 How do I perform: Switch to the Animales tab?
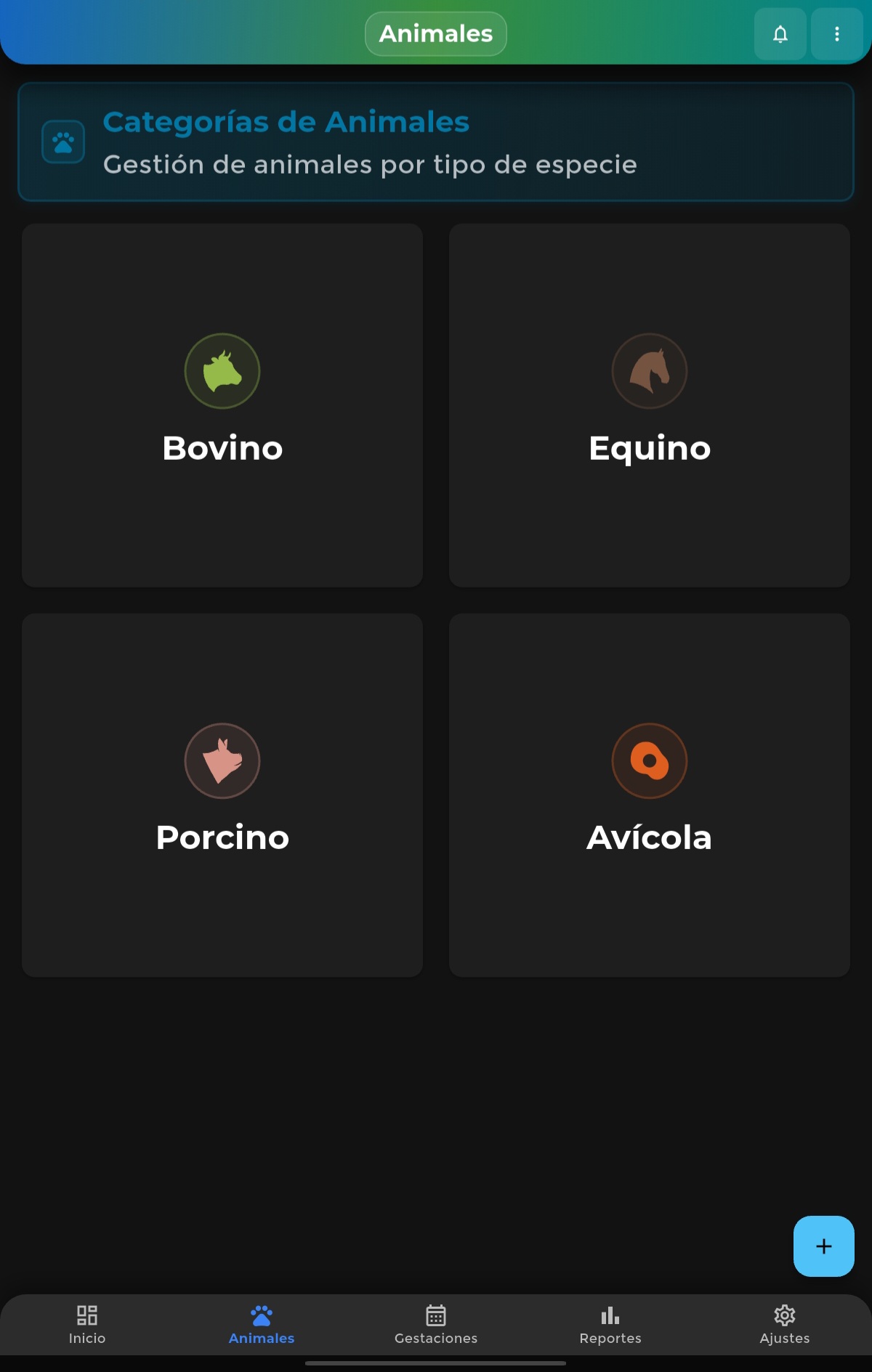[x=262, y=1324]
